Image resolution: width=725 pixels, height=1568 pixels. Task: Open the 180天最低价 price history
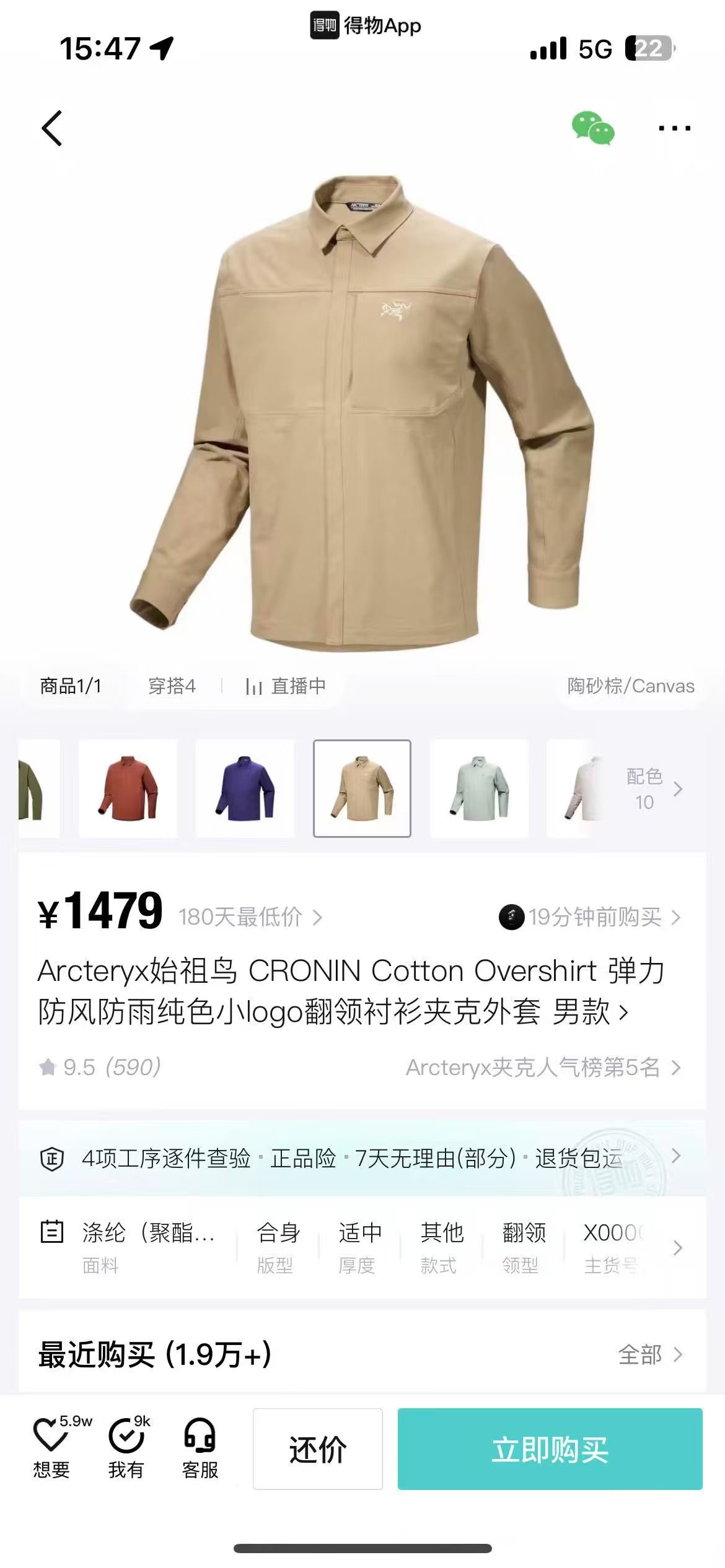coord(250,917)
